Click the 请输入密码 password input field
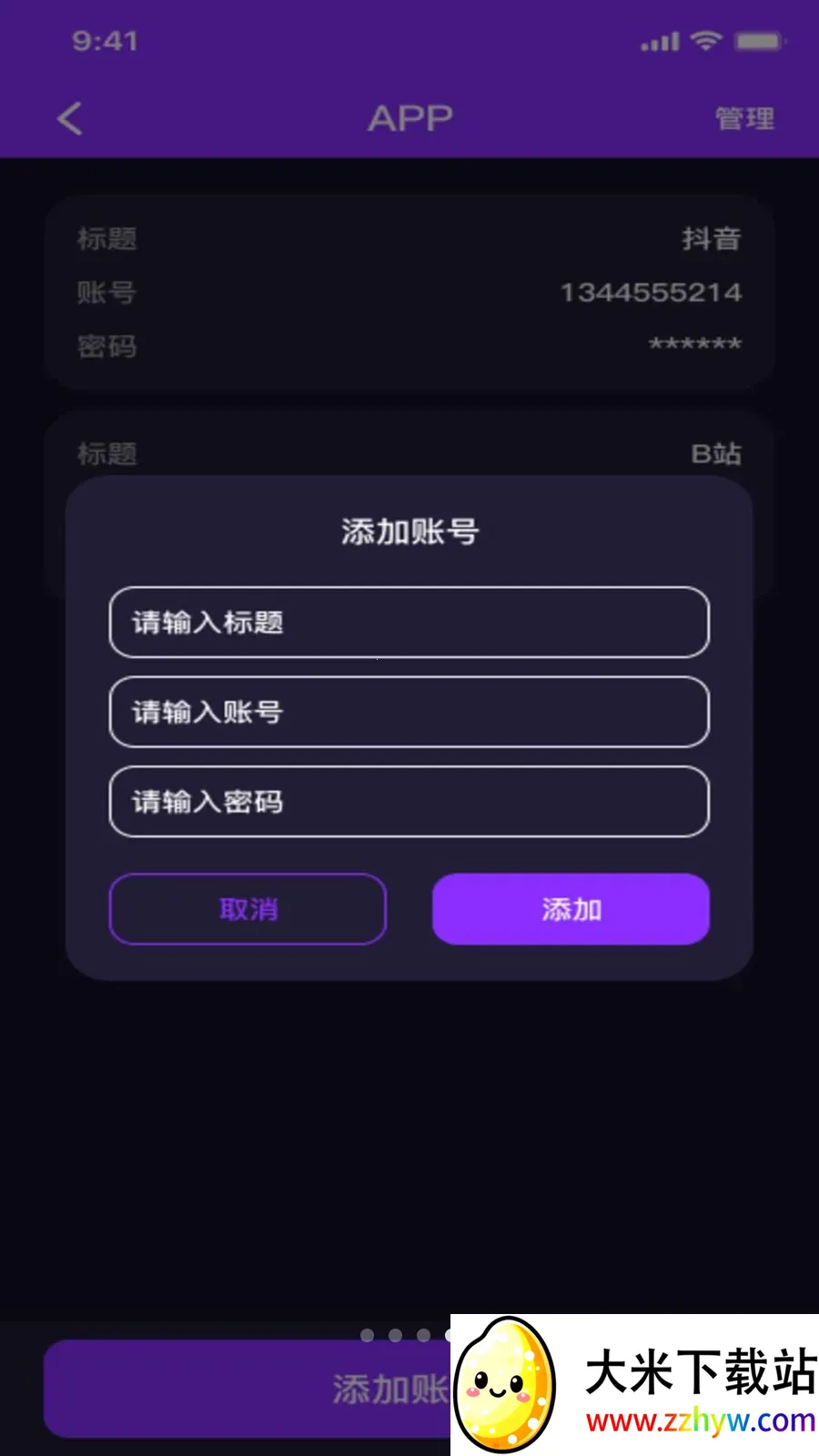 409,802
